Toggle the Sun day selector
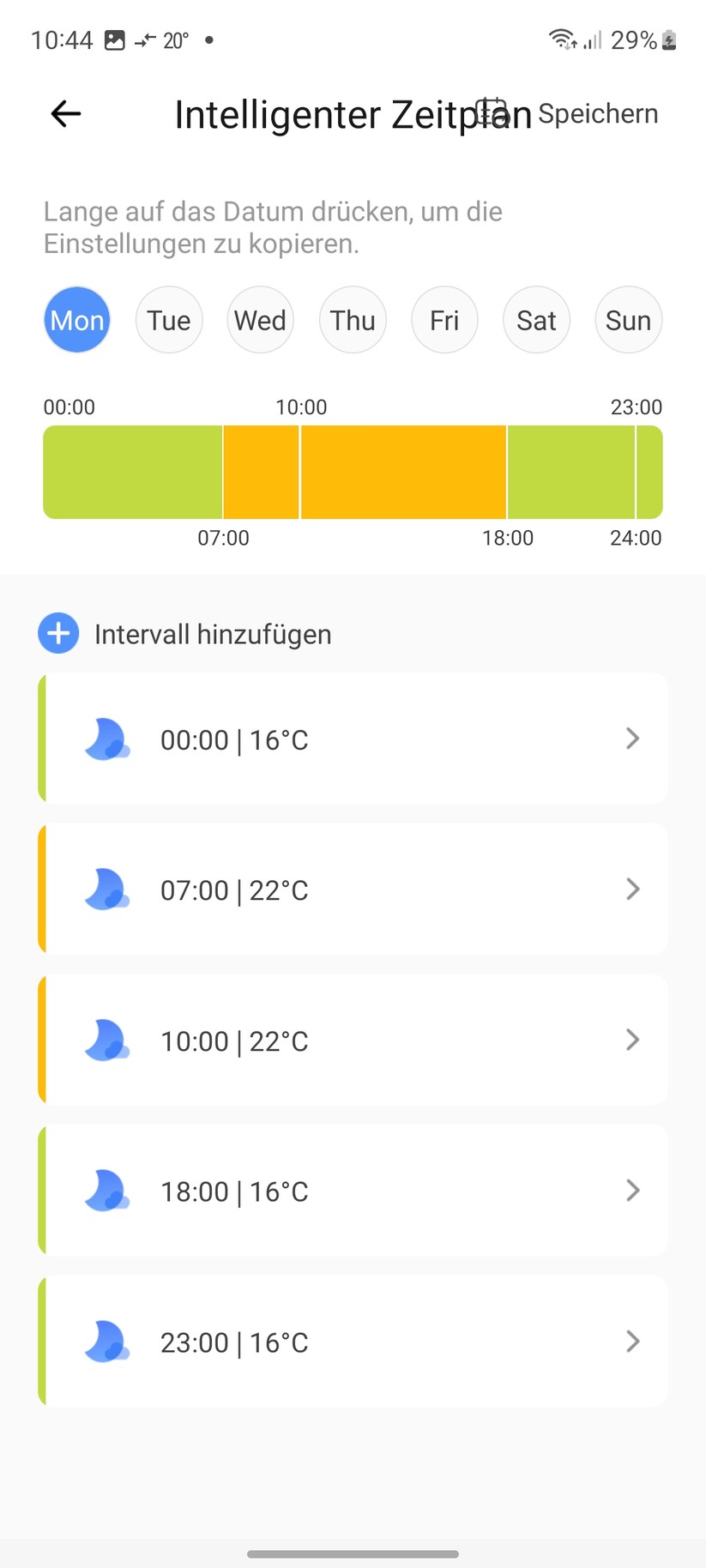This screenshot has height=1568, width=706. click(x=628, y=319)
